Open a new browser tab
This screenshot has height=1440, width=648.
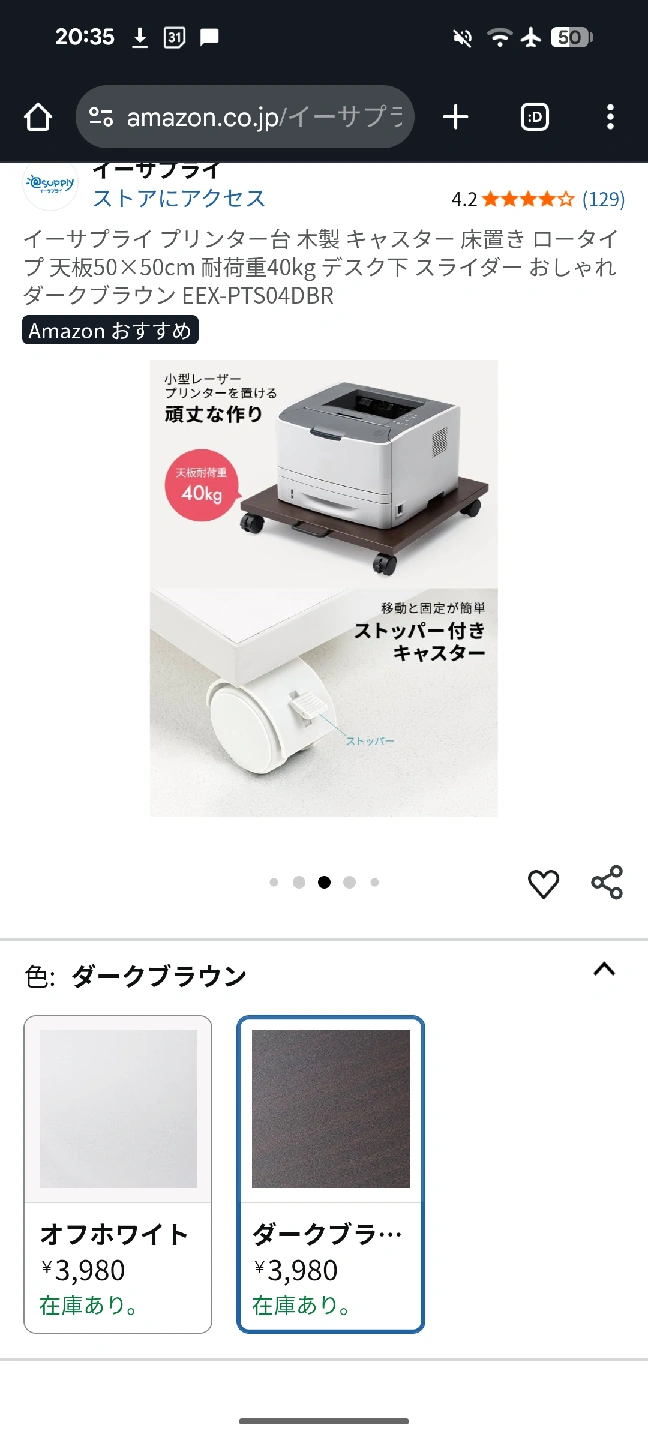coord(455,118)
